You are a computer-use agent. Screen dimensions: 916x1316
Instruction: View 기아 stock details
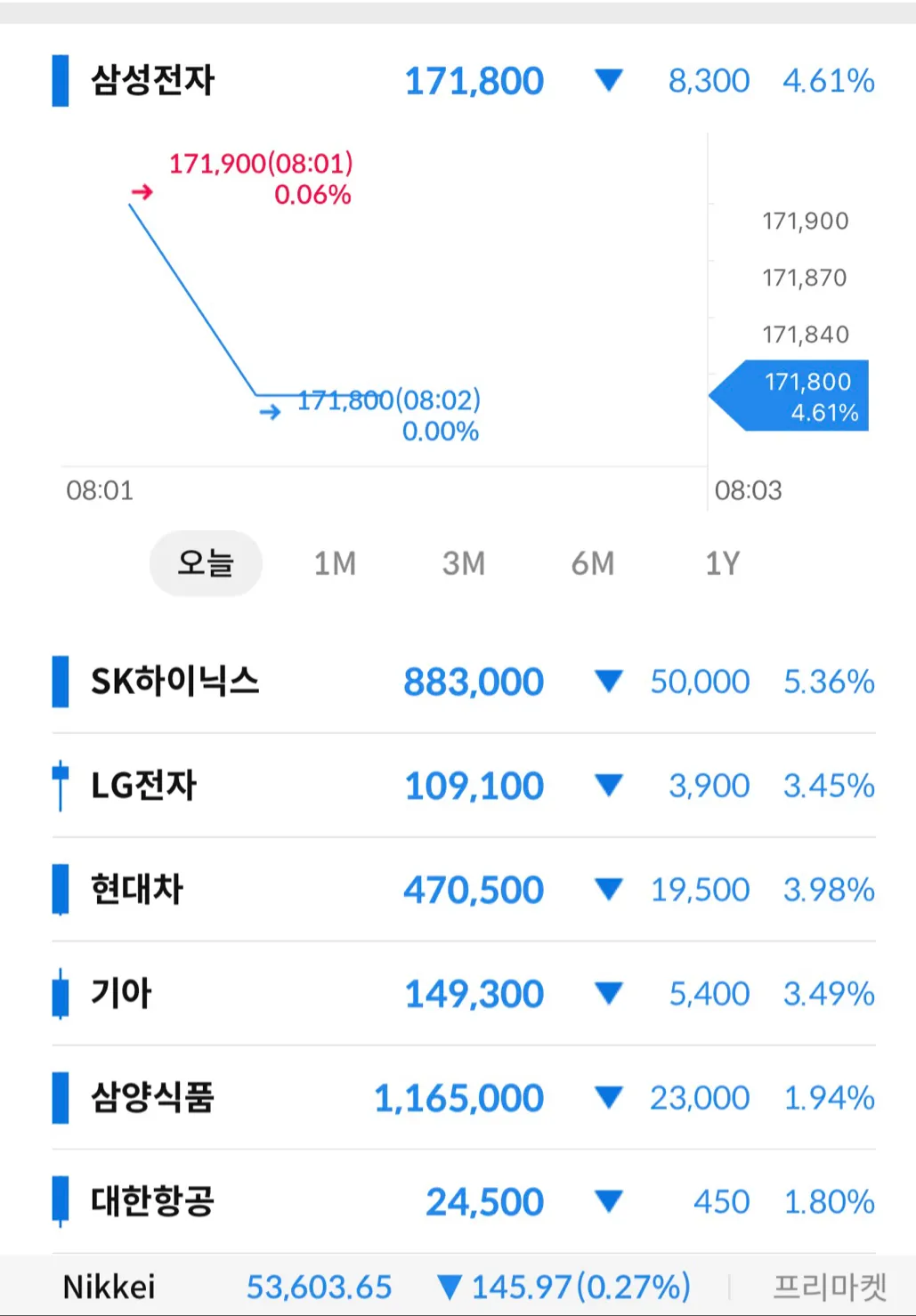122,993
